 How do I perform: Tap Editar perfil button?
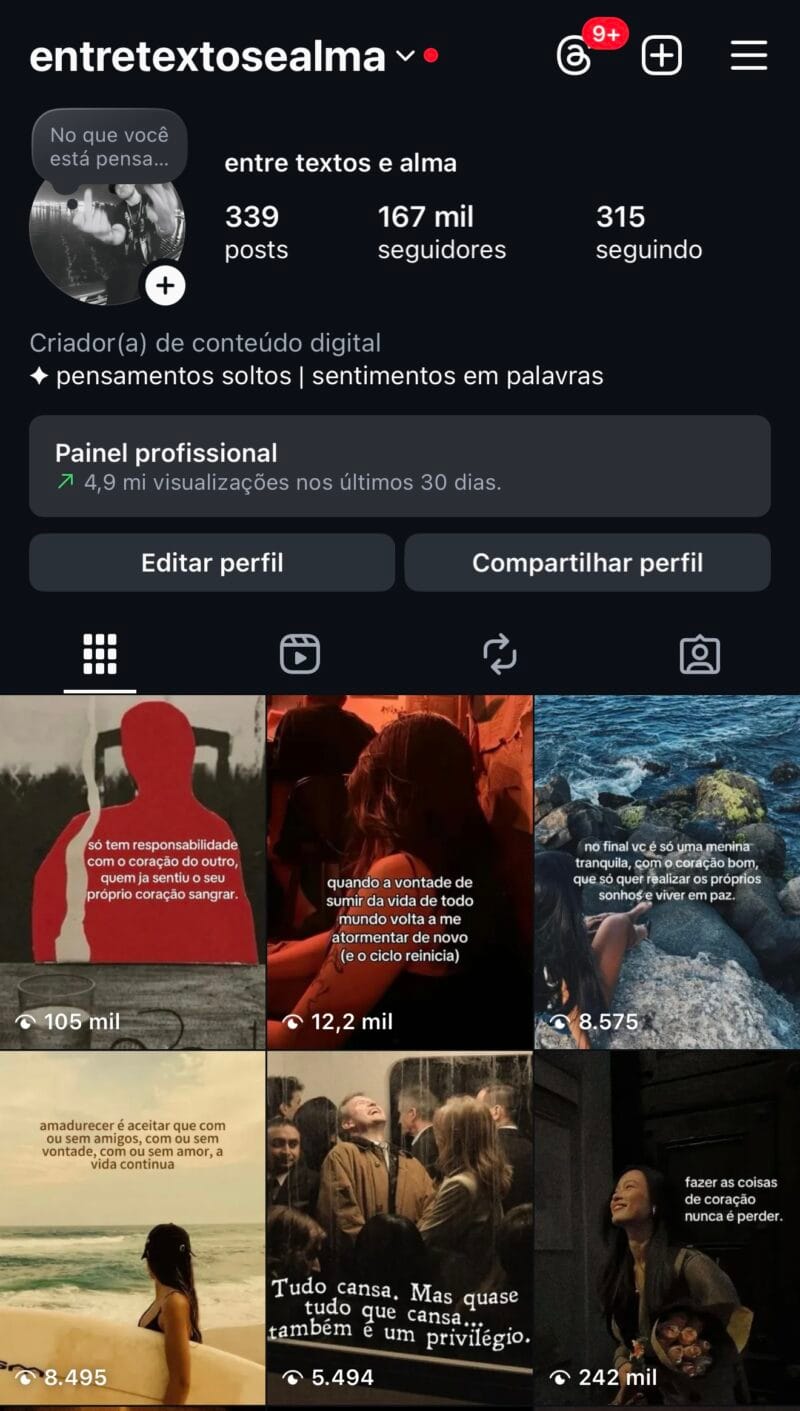212,563
